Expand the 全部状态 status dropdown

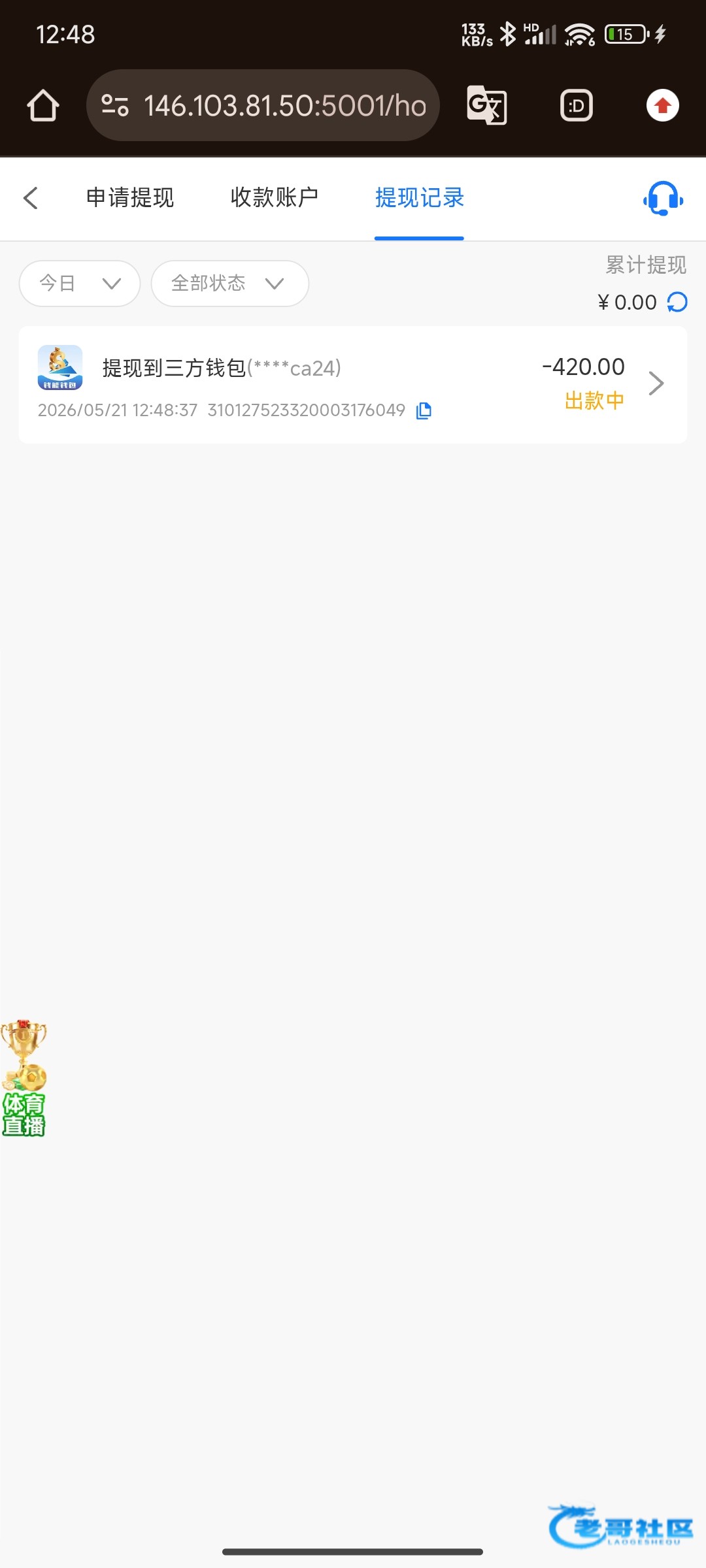click(229, 283)
